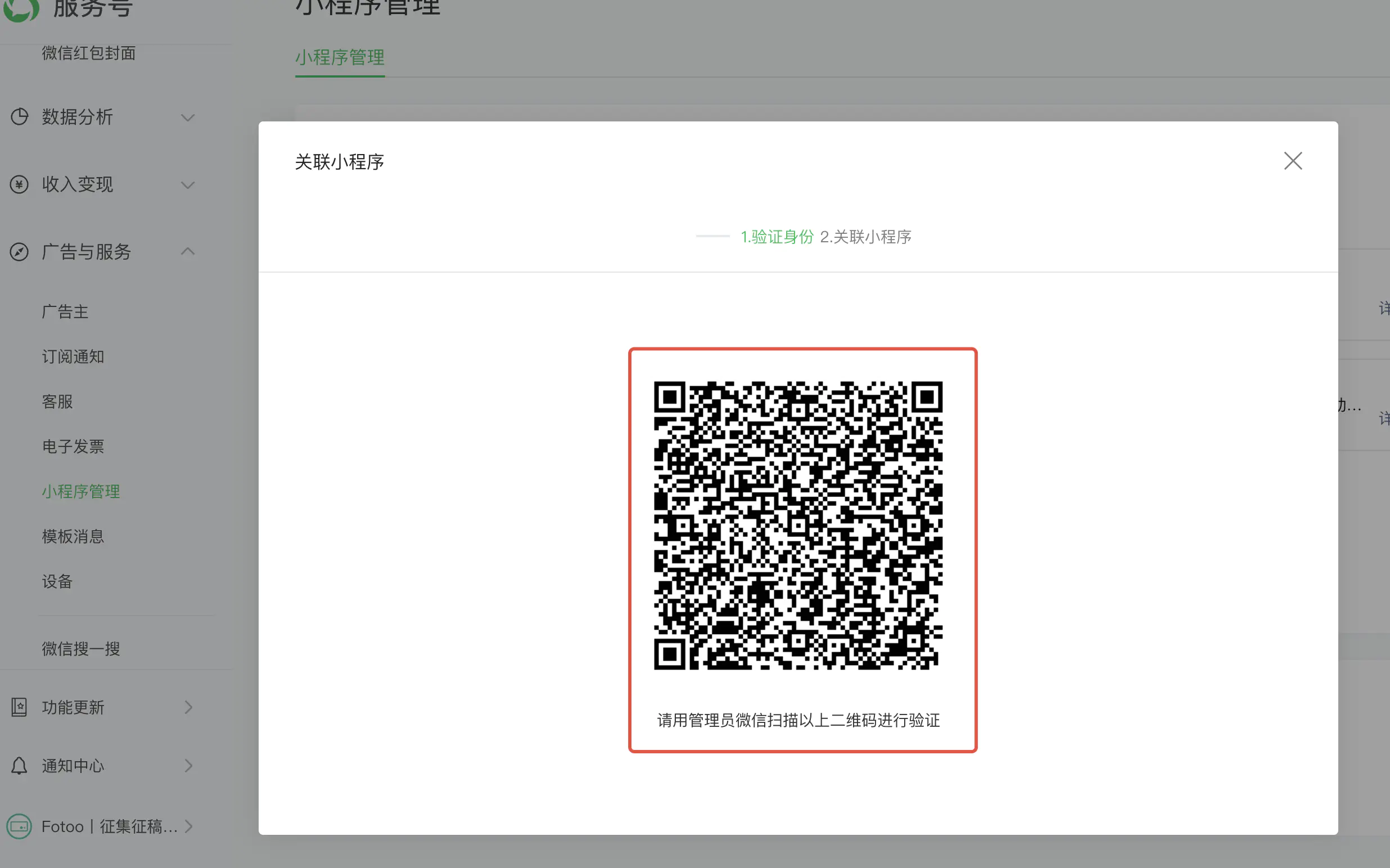Open 微信搜一搜
Viewport: 1390px width, 868px height.
[x=81, y=649]
